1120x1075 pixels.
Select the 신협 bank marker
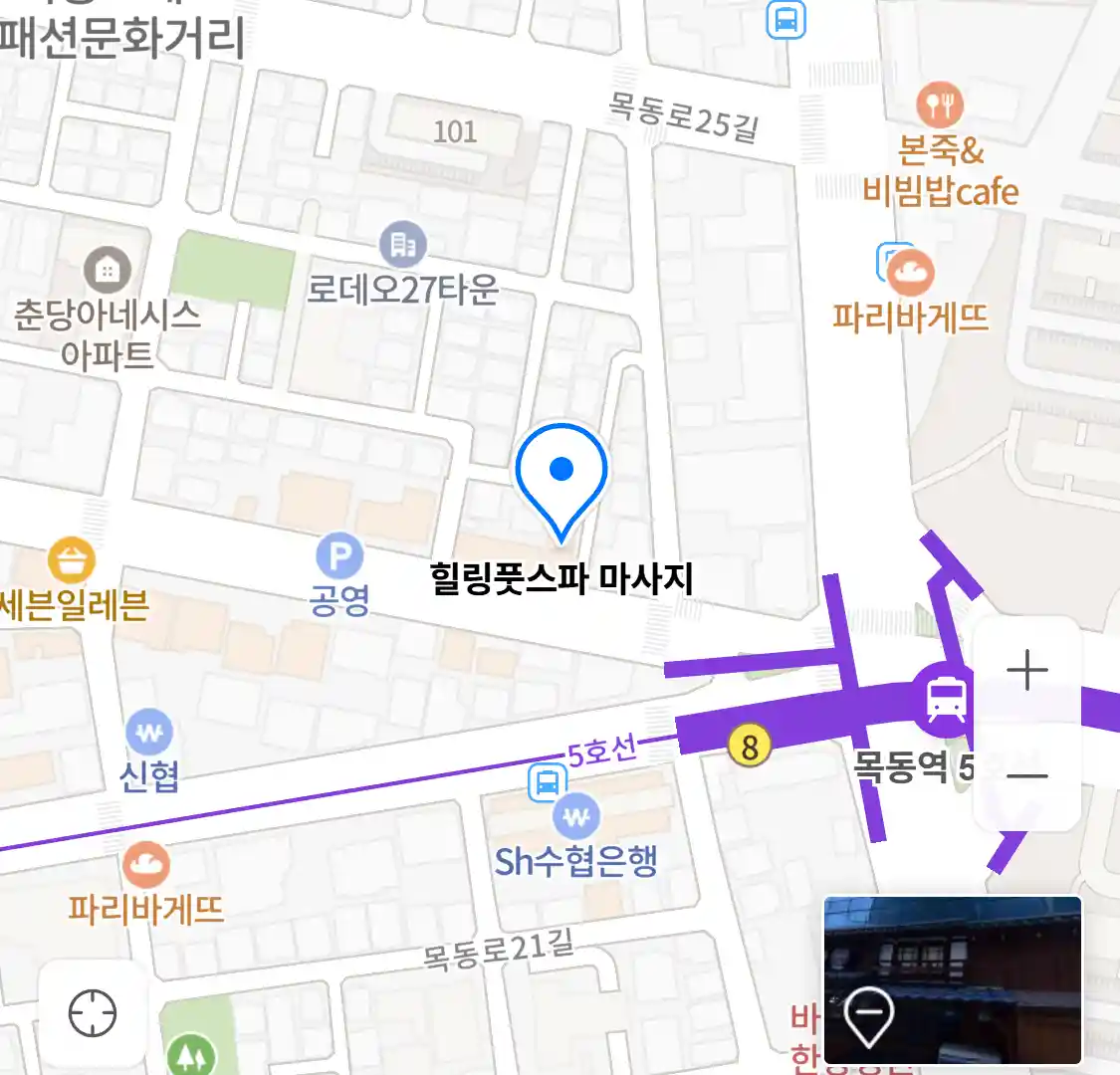point(149,735)
